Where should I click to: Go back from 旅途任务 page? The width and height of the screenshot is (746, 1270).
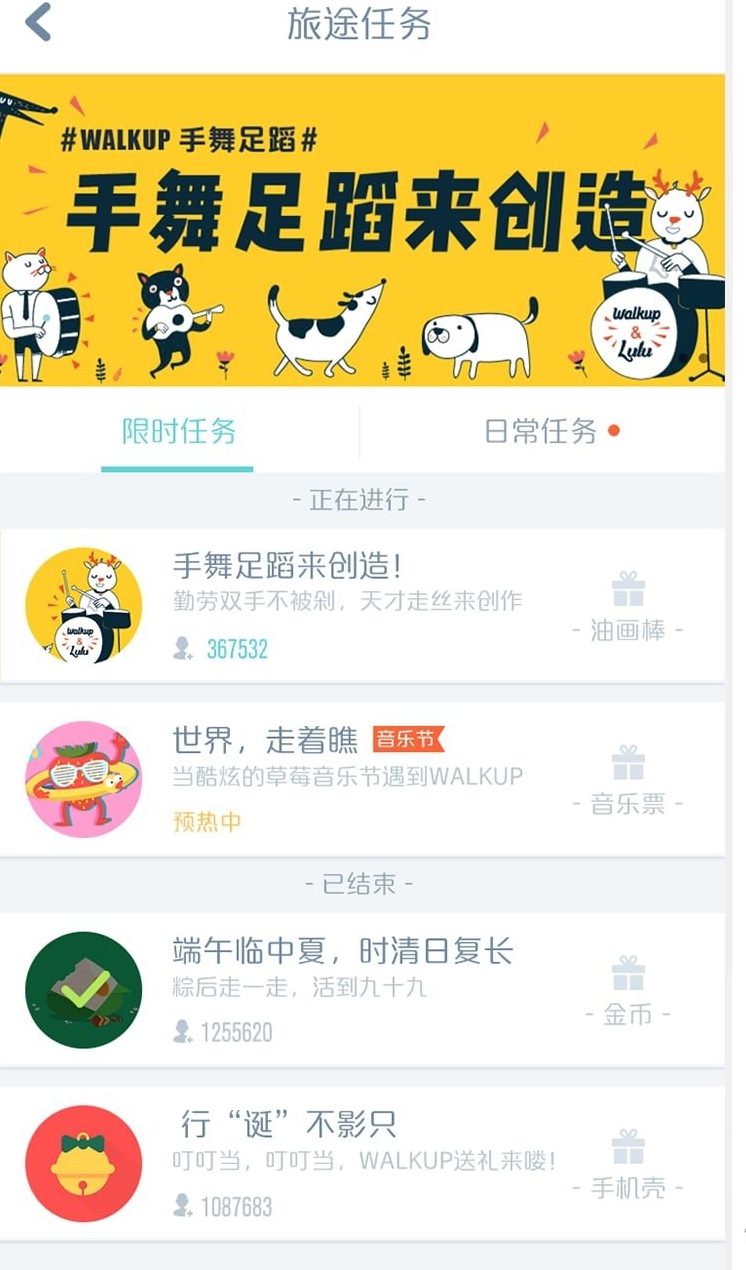pos(38,22)
